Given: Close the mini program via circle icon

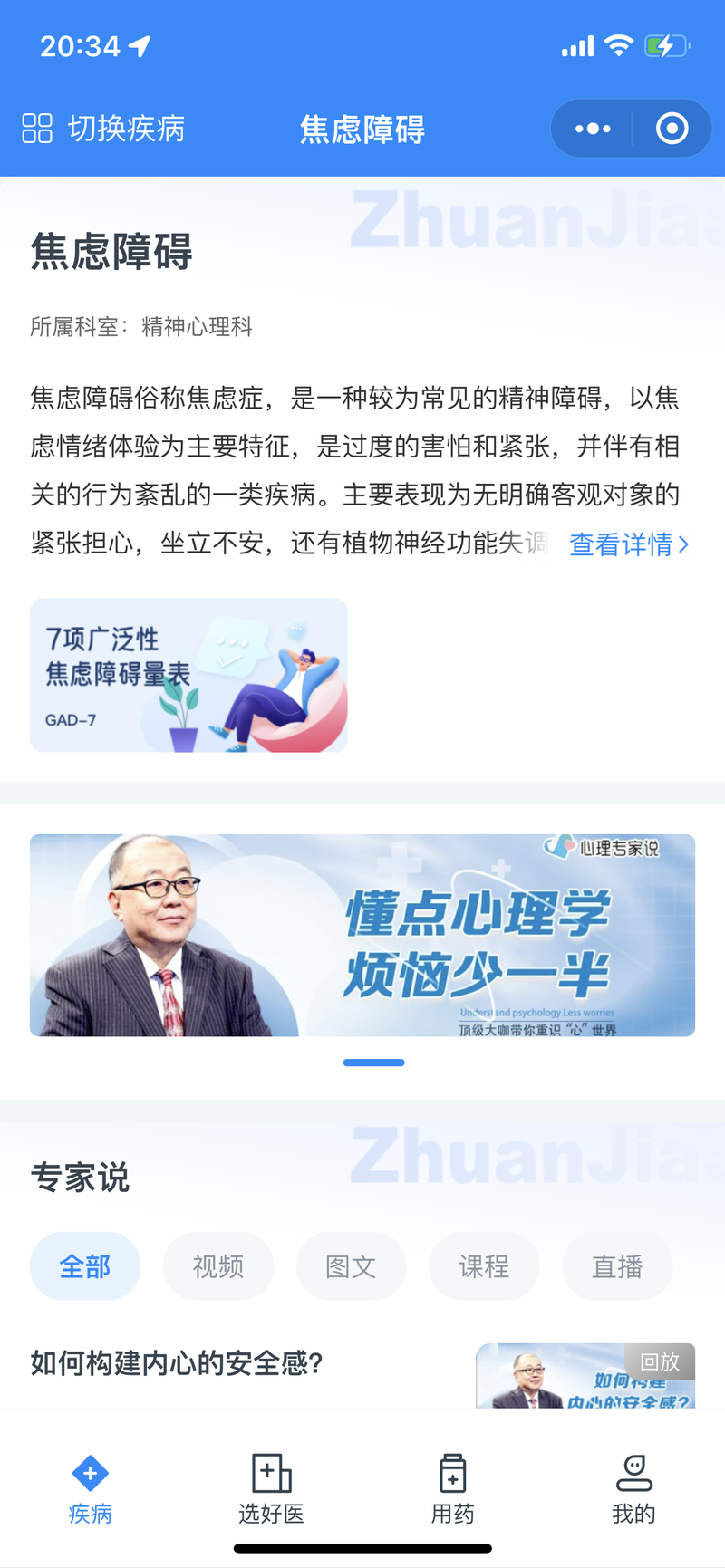Looking at the screenshot, I should 672,129.
